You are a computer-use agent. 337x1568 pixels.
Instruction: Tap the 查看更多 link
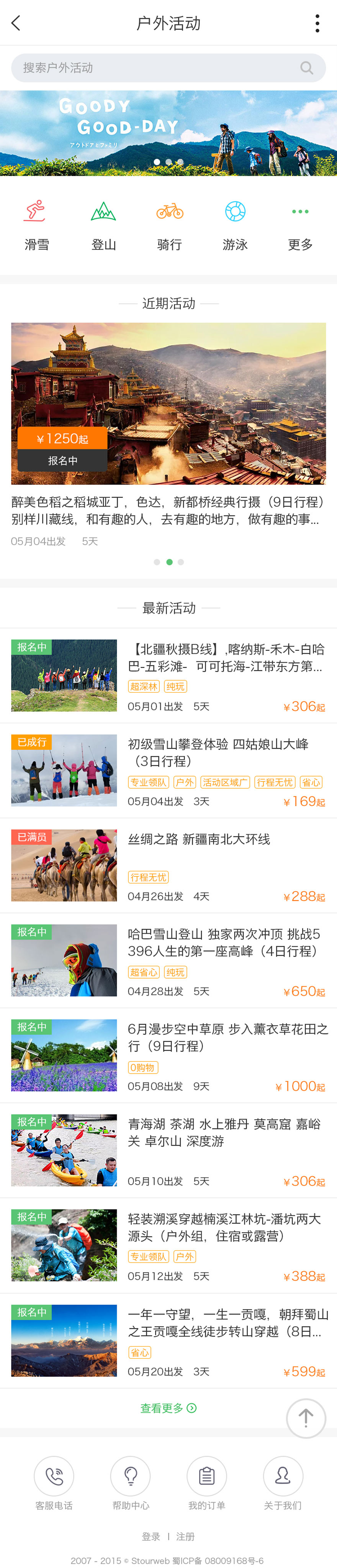click(x=168, y=1408)
